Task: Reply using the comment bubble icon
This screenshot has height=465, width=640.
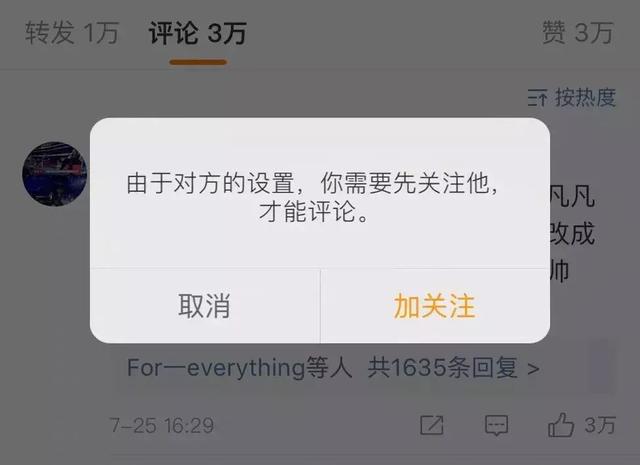Action: (496, 425)
